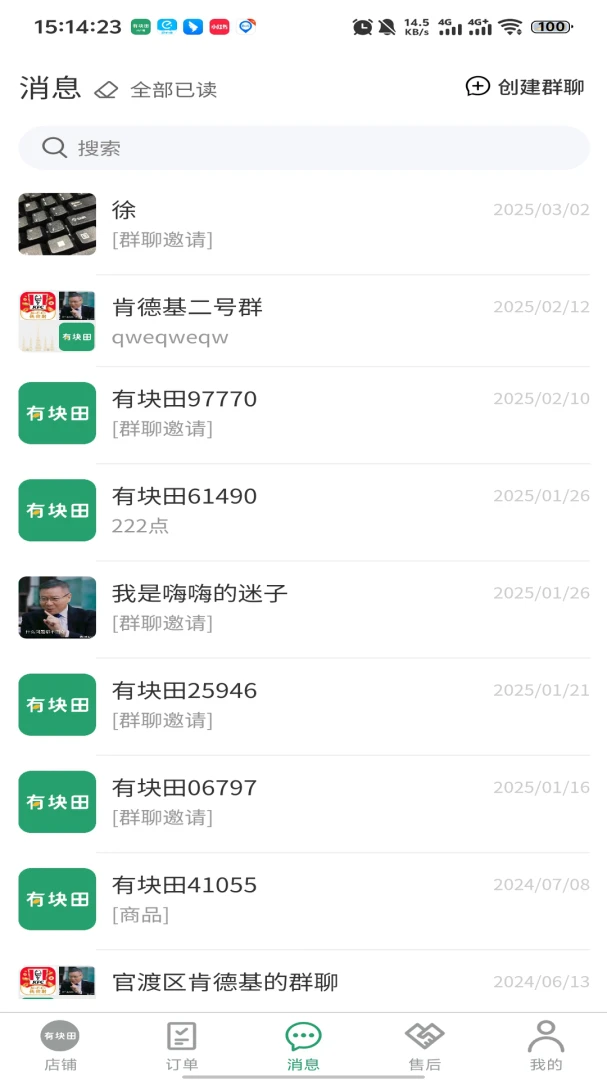
Task: Open conversation with 有块田25946
Action: tap(304, 705)
